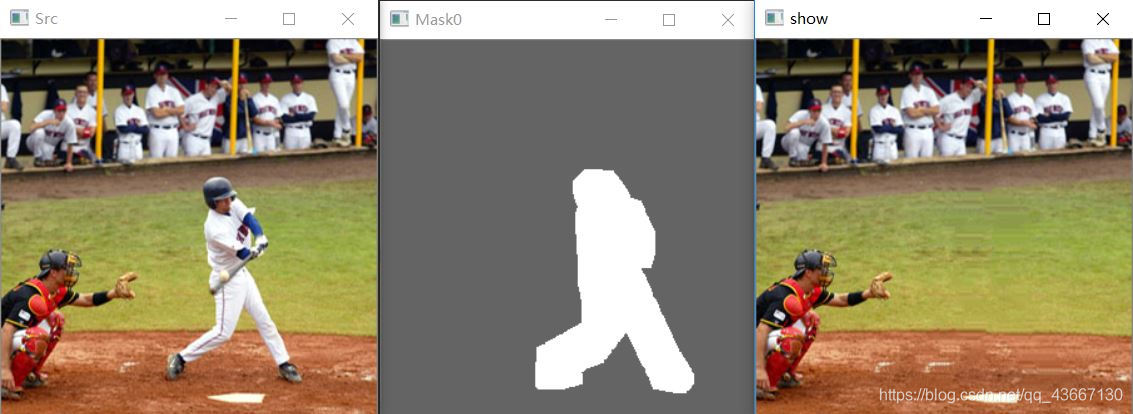Maximize the Mask0 window
The height and width of the screenshot is (414, 1133).
click(669, 19)
